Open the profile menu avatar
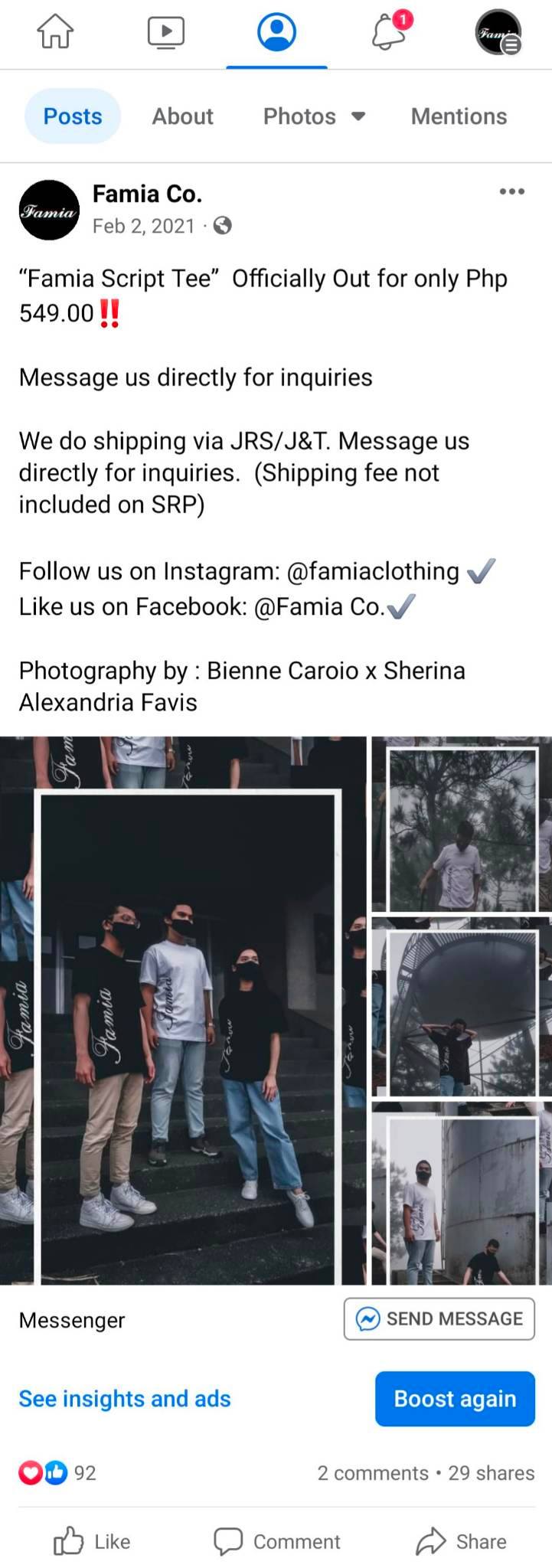This screenshot has width=552, height=1568. (498, 32)
